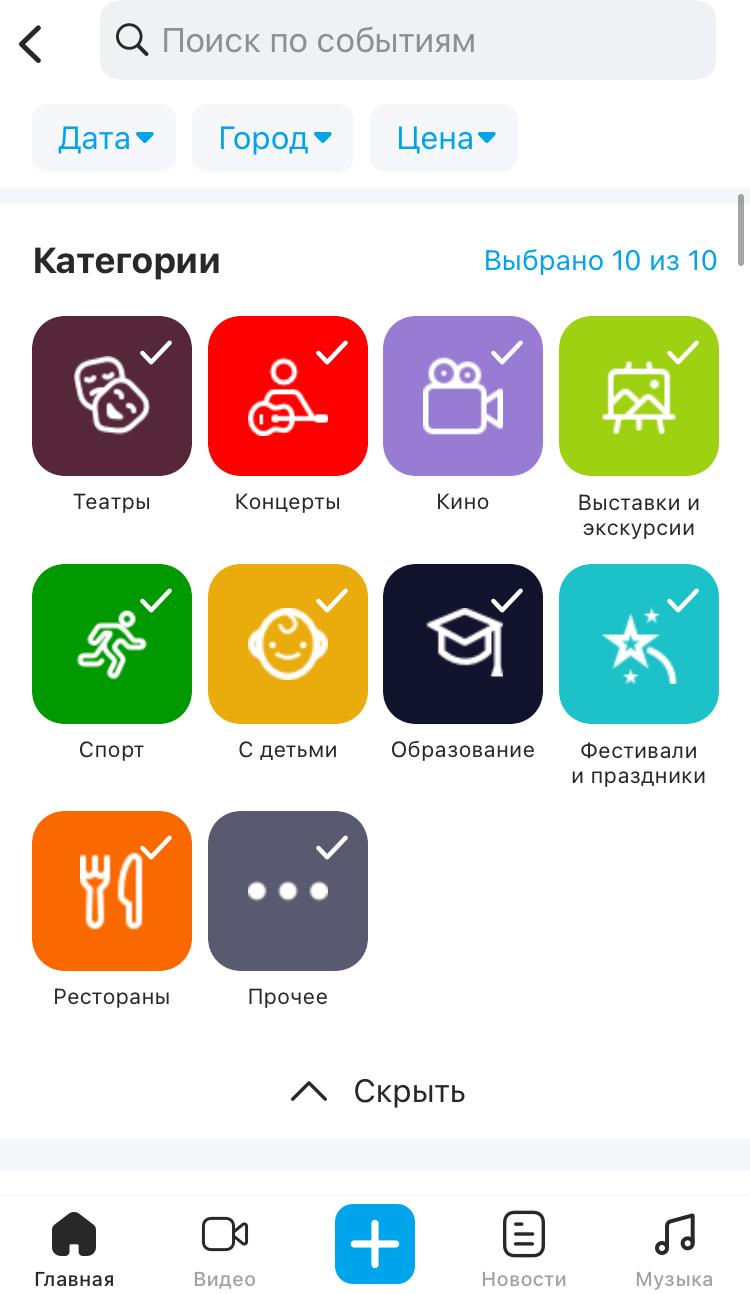Go back using the arrow icon
This screenshot has width=750, height=1294.
pyautogui.click(x=32, y=44)
